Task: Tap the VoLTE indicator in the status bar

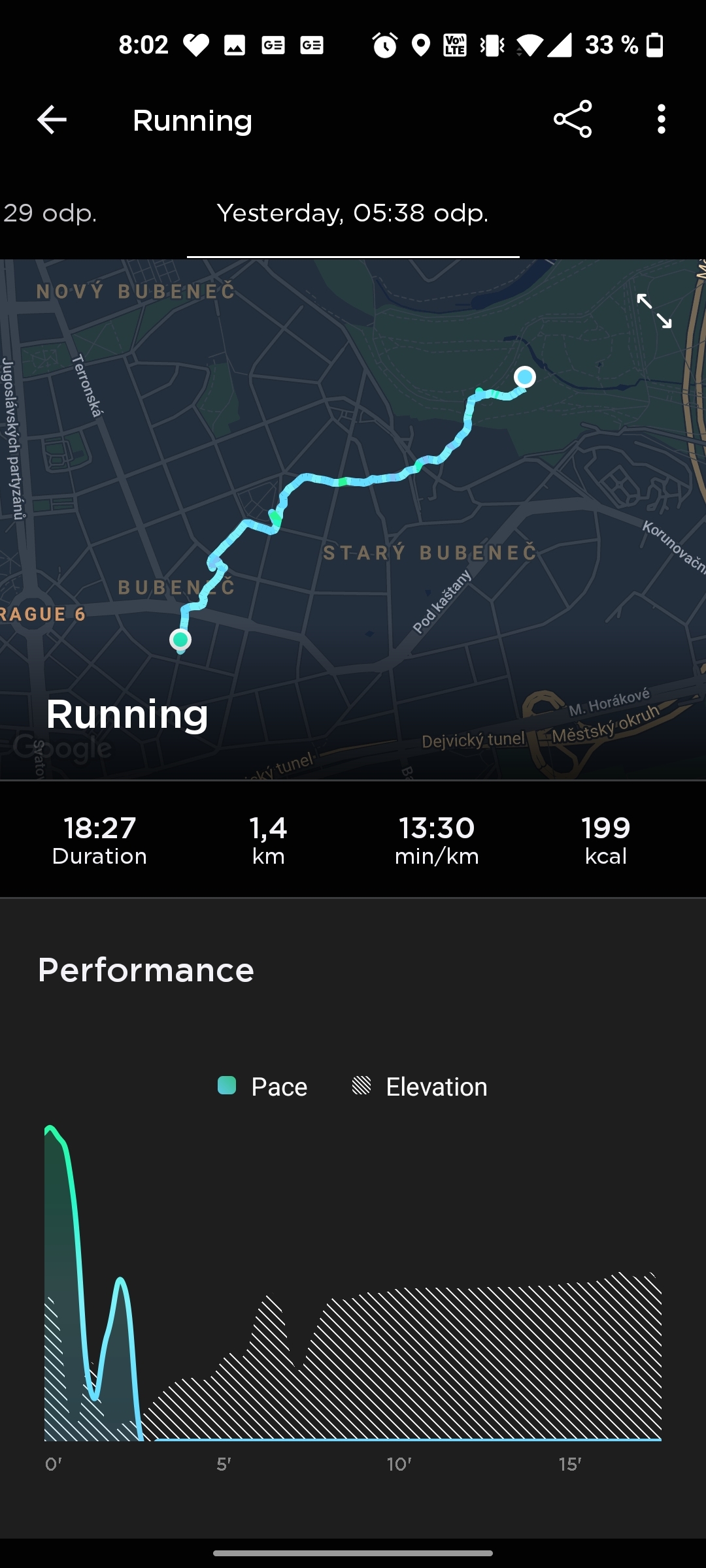Action: (x=454, y=44)
